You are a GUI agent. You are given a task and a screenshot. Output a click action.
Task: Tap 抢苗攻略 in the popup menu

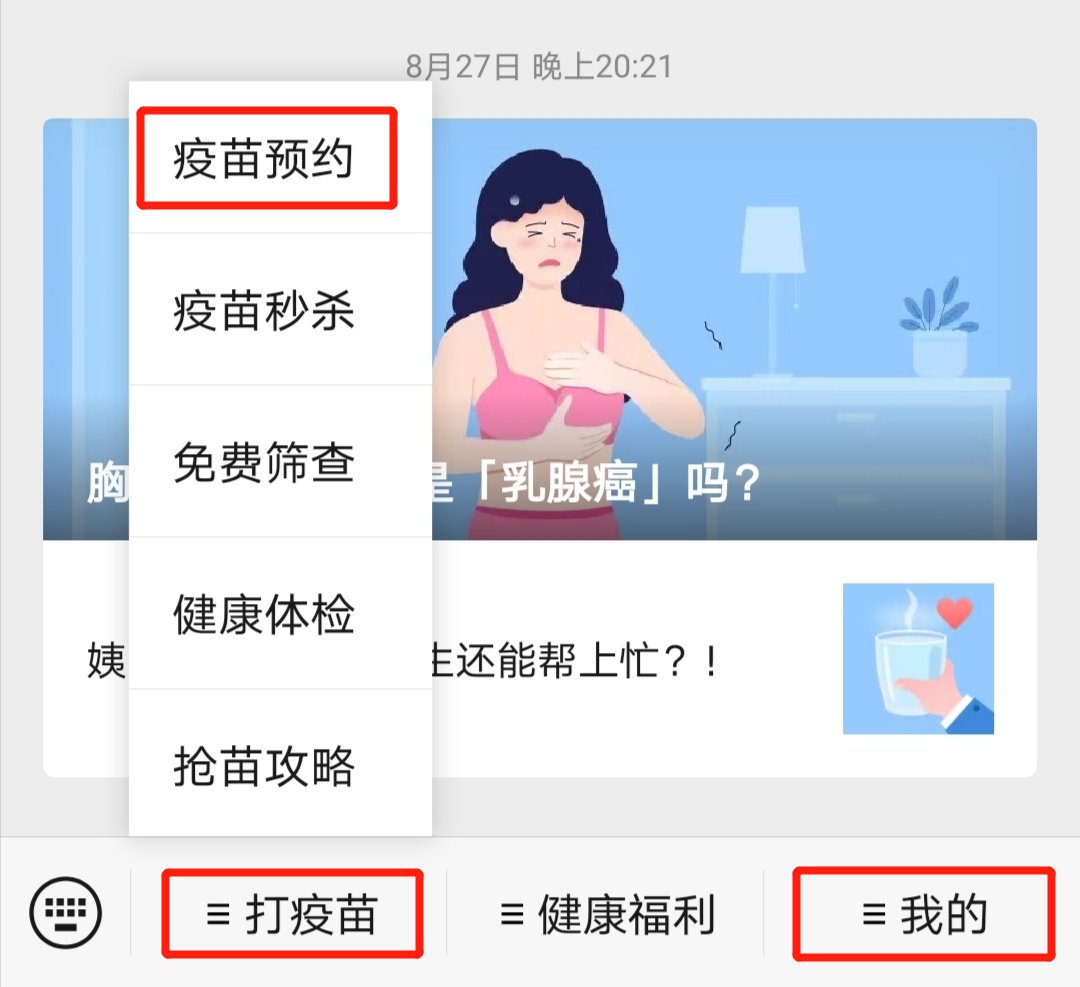(x=264, y=767)
